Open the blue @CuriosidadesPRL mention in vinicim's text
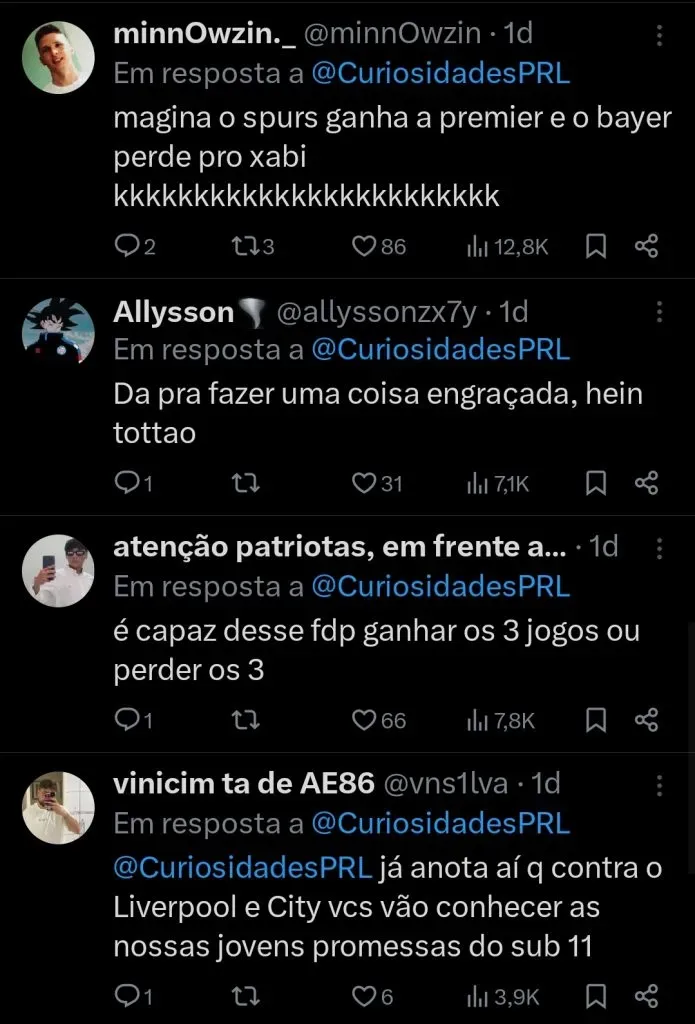Viewport: 695px width, 1024px height. (242, 868)
